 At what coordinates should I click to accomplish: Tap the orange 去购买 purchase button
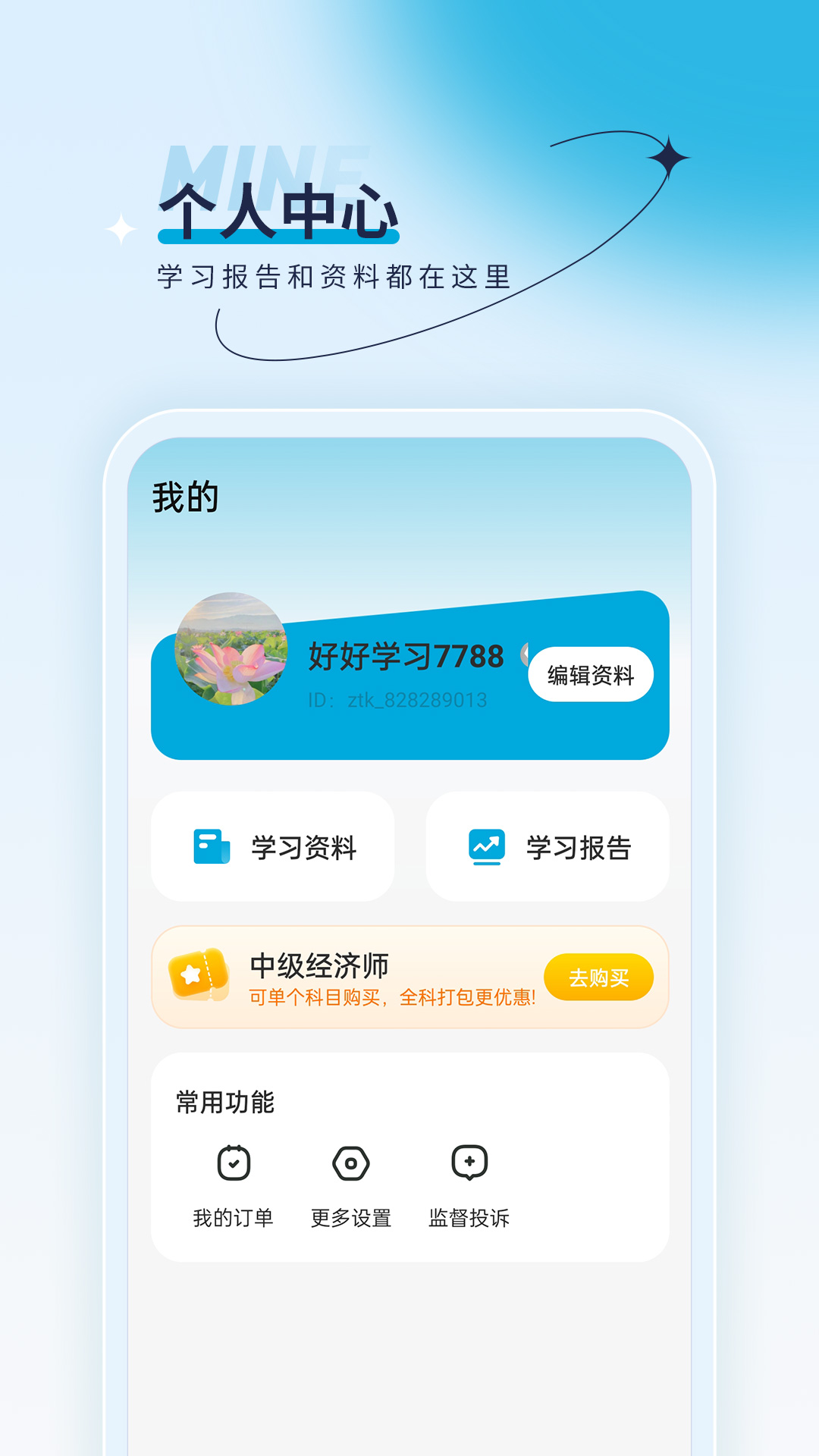click(x=598, y=977)
